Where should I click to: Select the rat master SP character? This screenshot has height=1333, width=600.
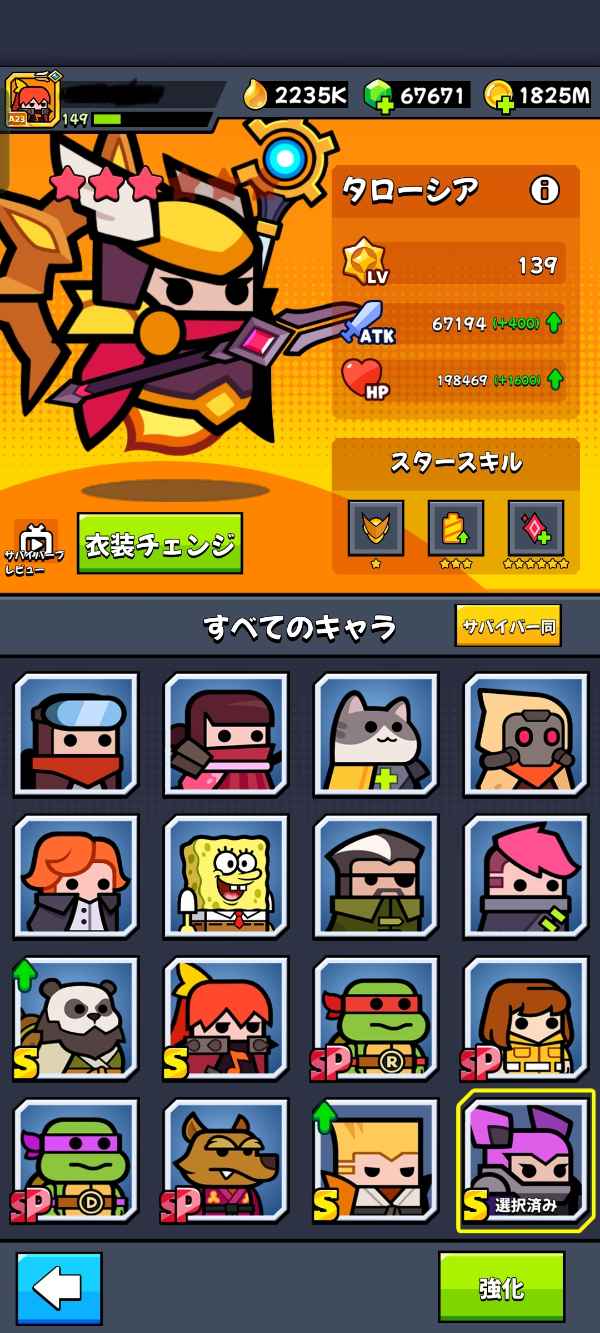coord(226,1161)
